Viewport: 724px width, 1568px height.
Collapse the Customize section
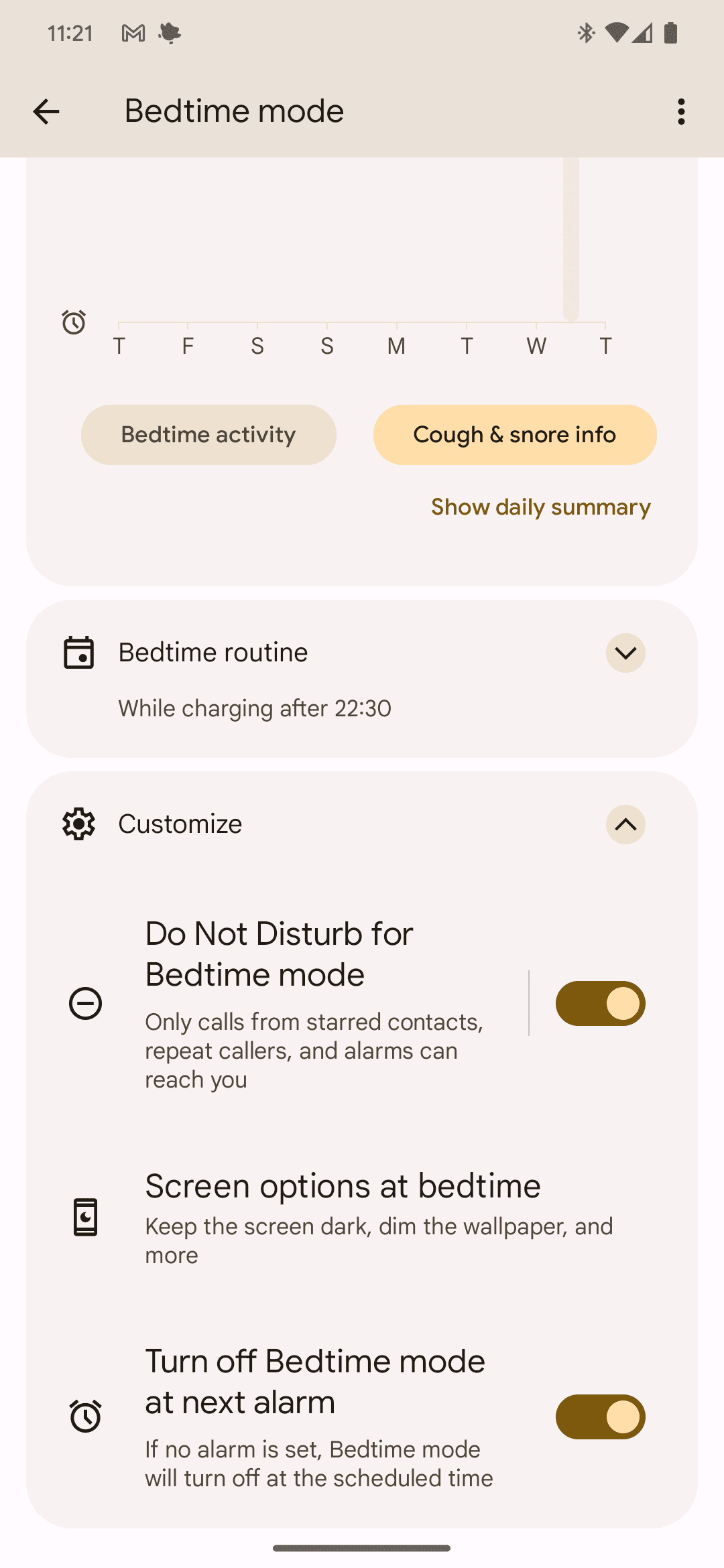[625, 825]
